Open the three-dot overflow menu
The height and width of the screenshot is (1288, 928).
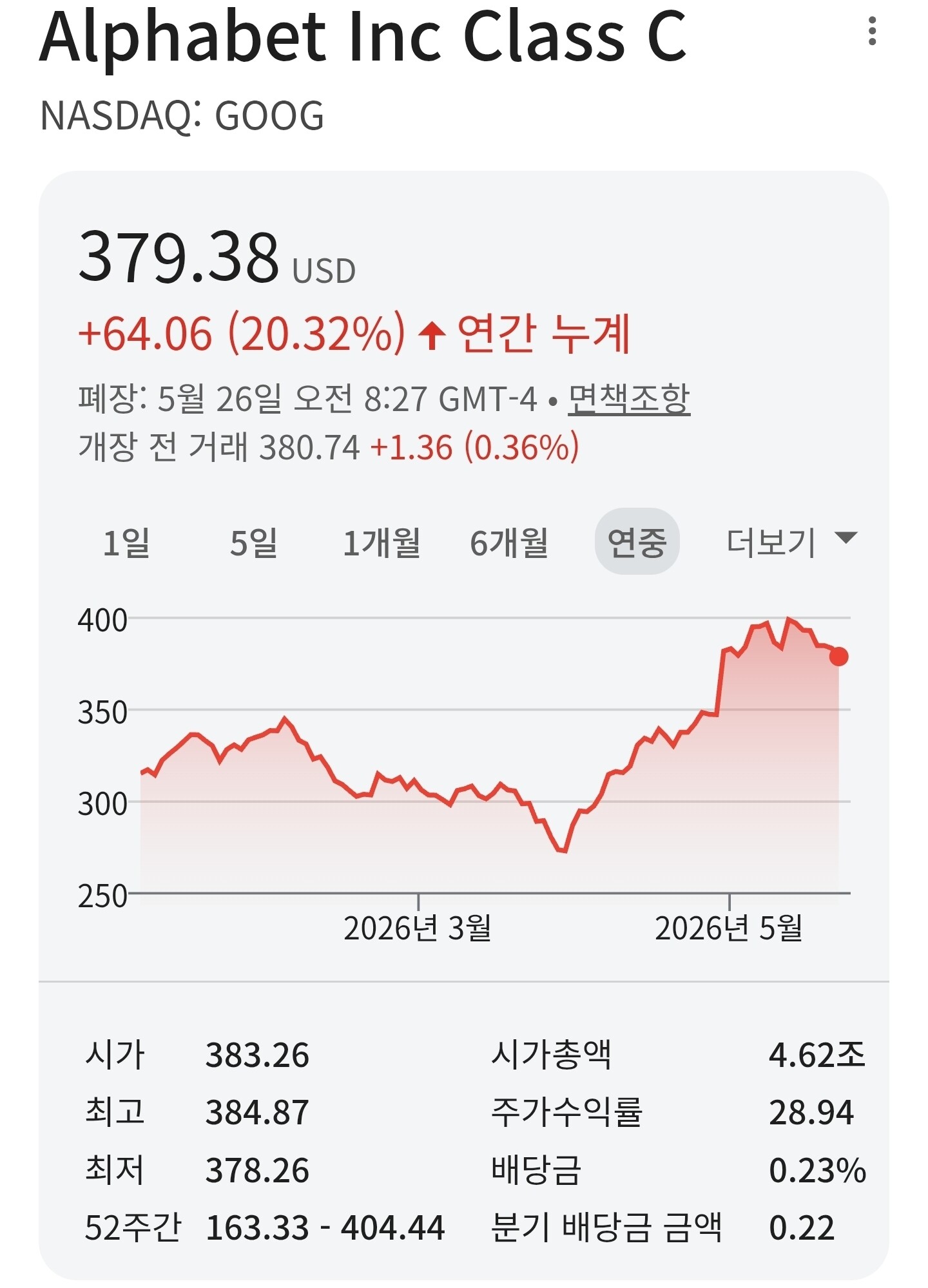(x=872, y=32)
